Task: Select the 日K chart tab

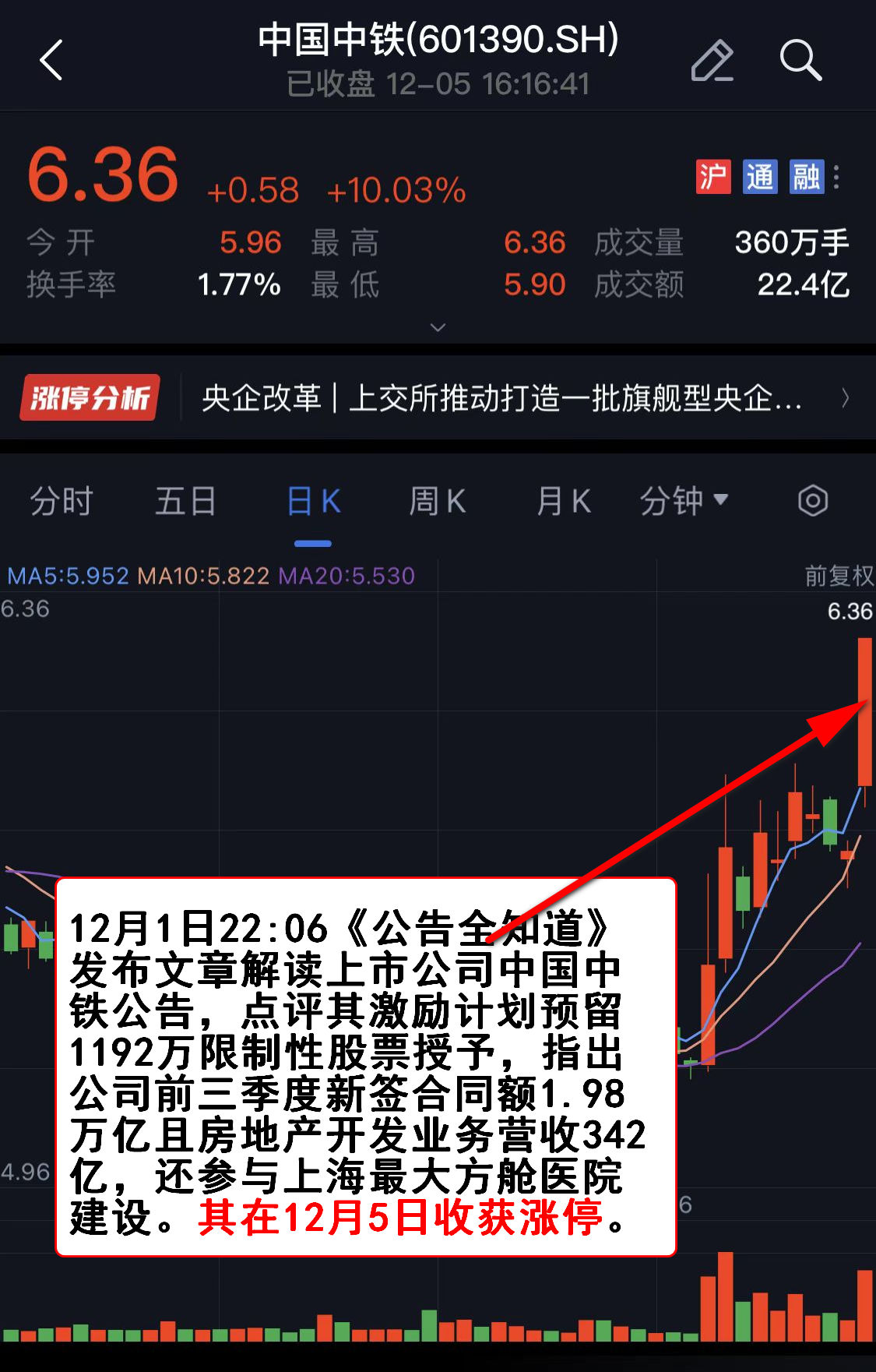Action: point(313,501)
